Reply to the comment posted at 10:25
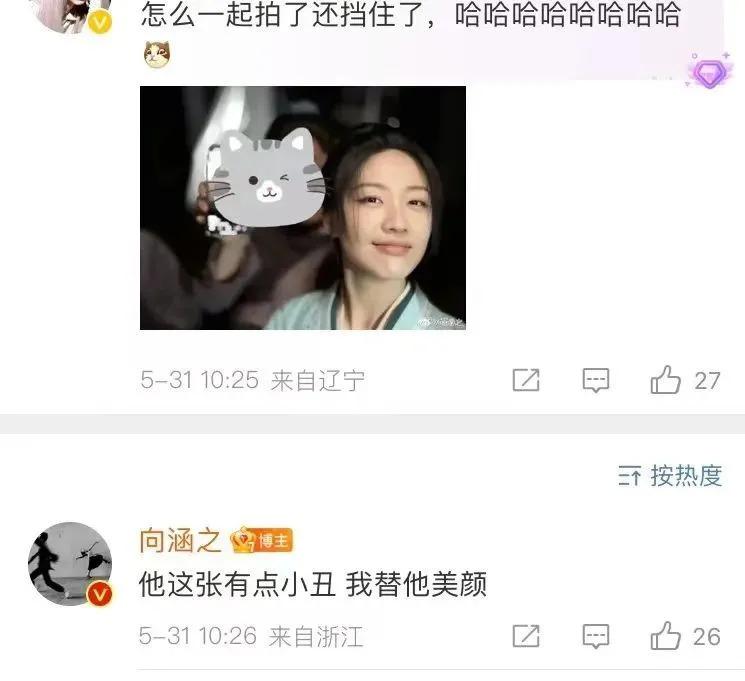This screenshot has height=681, width=745. (596, 380)
